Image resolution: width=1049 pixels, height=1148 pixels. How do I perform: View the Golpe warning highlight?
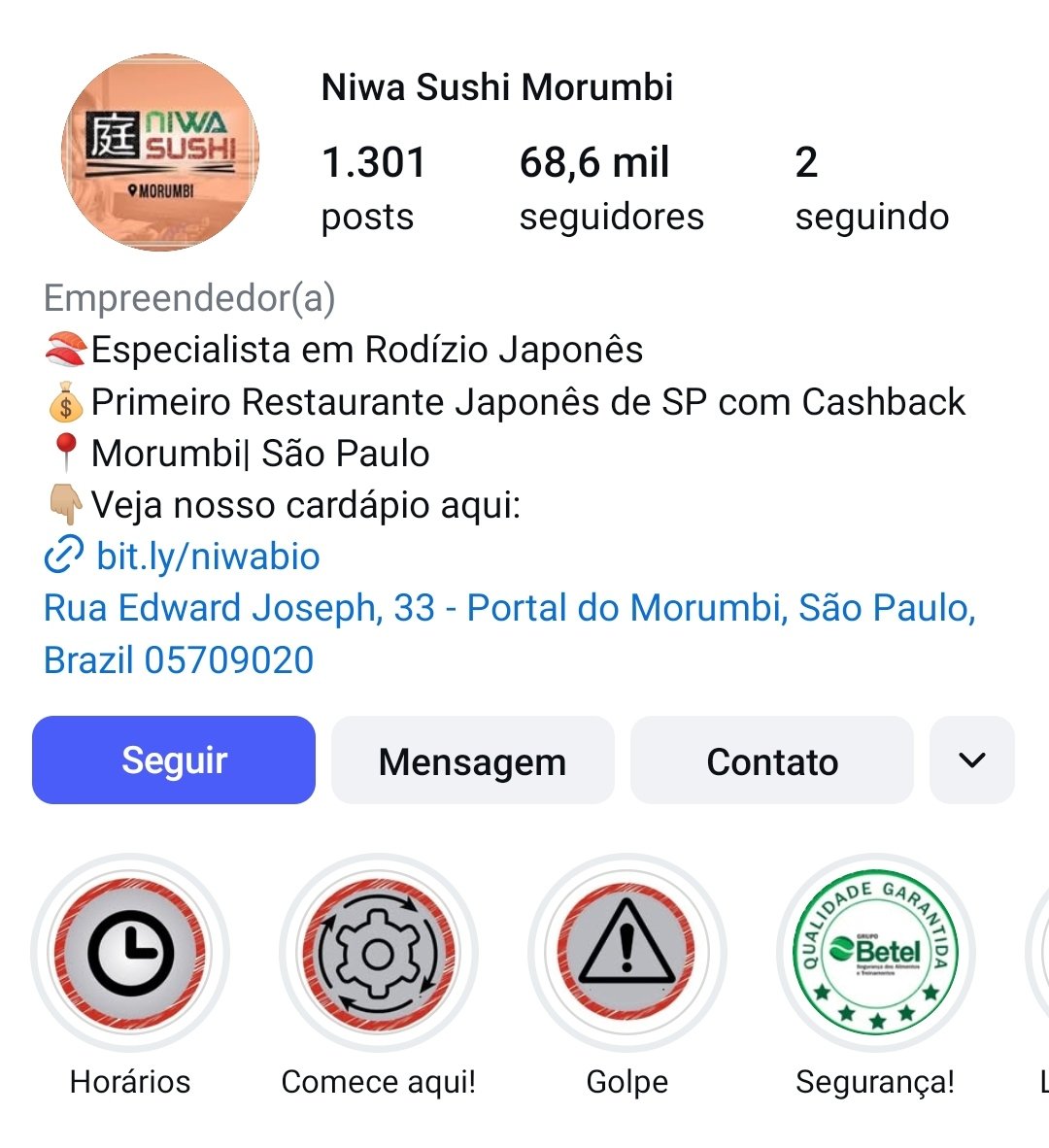[x=626, y=953]
